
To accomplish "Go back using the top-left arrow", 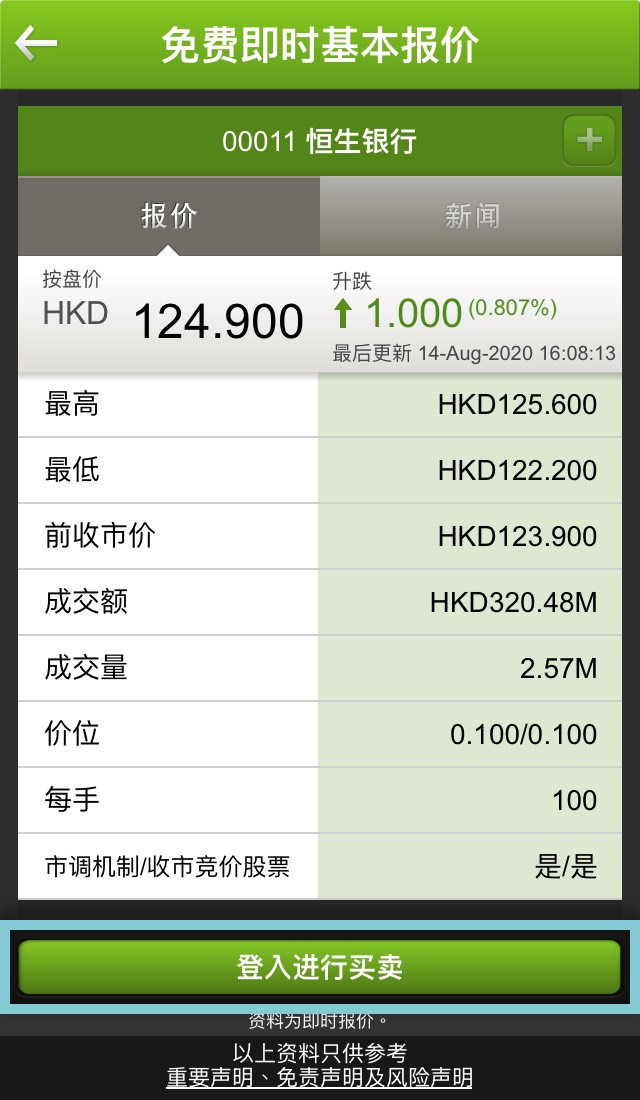I will point(36,43).
